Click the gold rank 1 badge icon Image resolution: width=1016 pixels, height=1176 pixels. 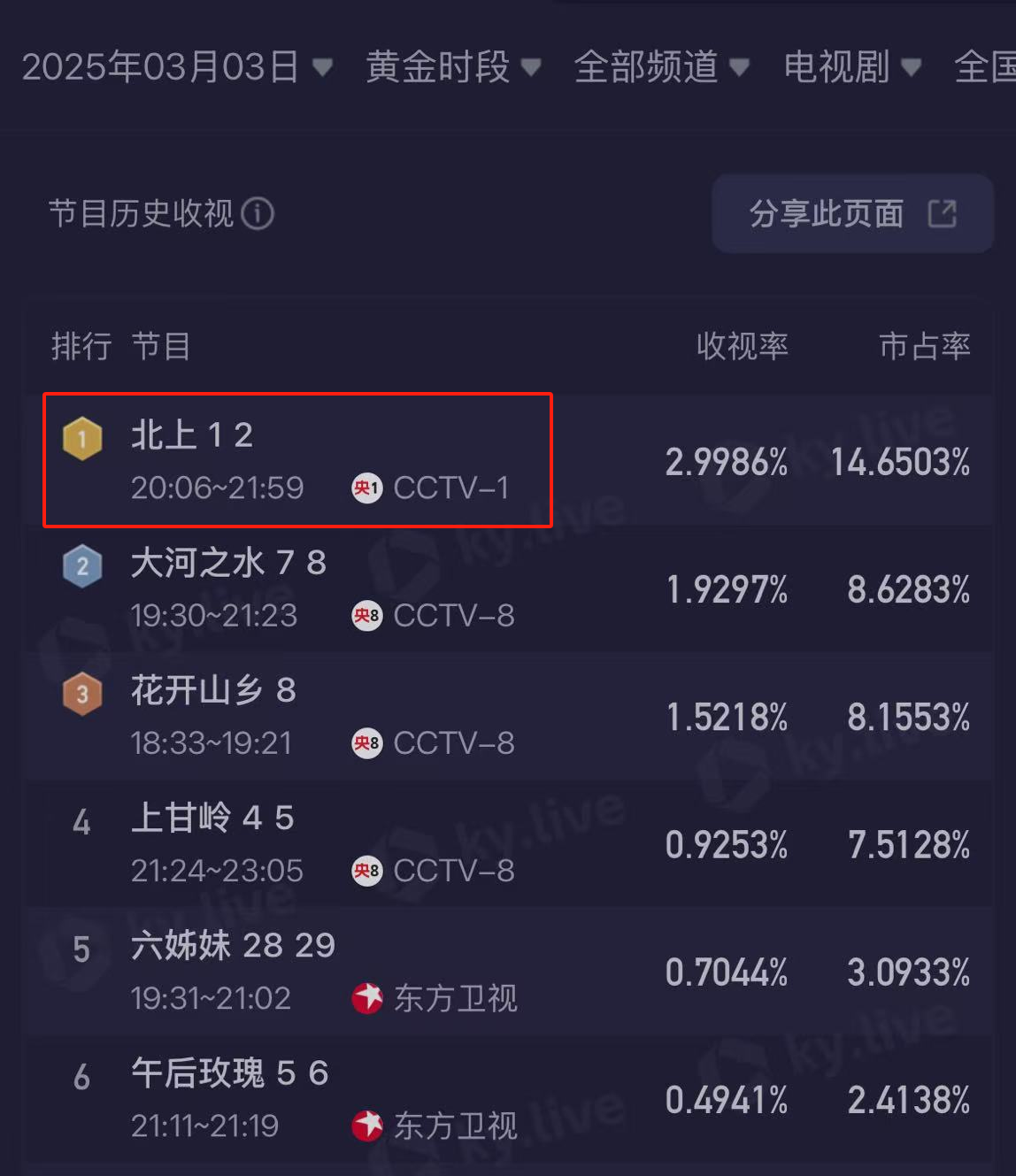click(x=81, y=437)
